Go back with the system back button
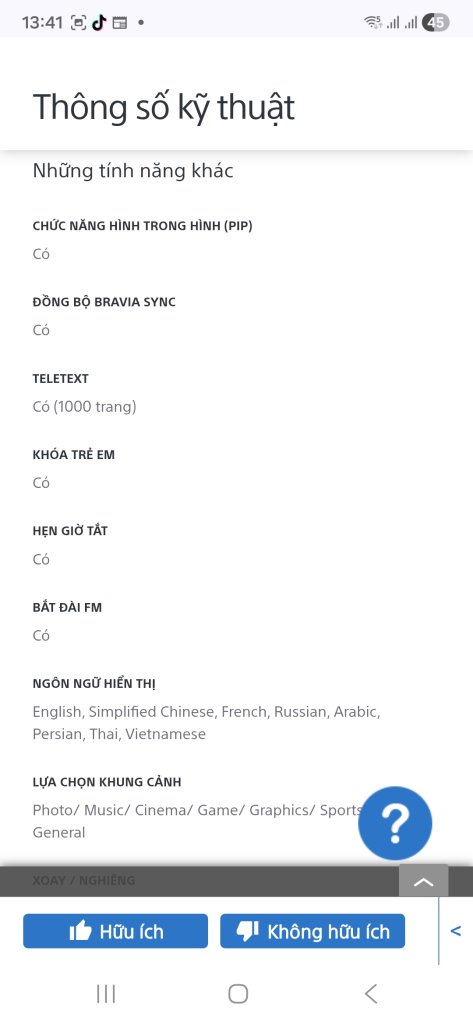This screenshot has width=473, height=1024. 370,994
